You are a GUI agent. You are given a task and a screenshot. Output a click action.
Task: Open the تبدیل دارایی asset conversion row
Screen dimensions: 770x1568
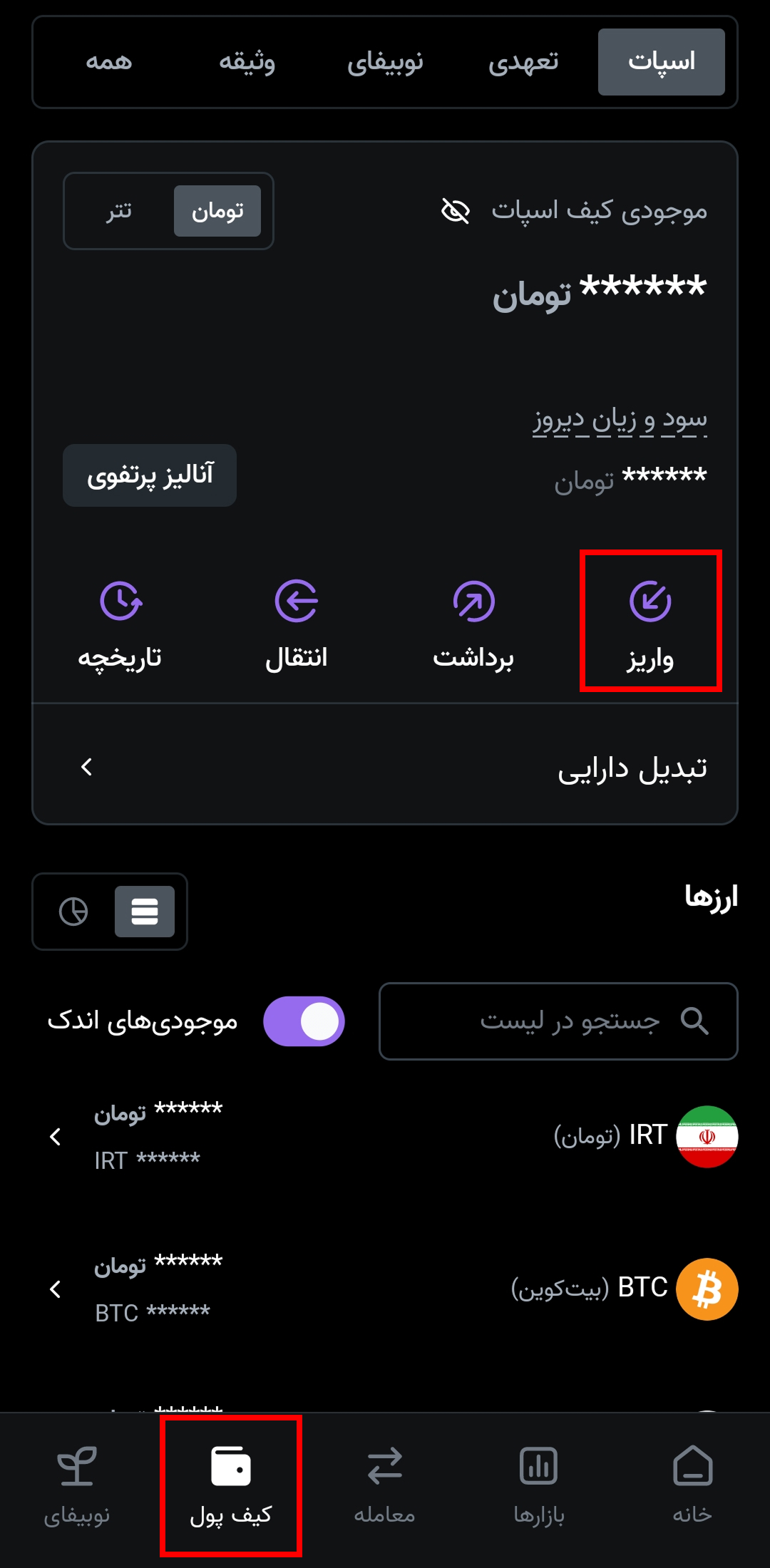point(385,768)
